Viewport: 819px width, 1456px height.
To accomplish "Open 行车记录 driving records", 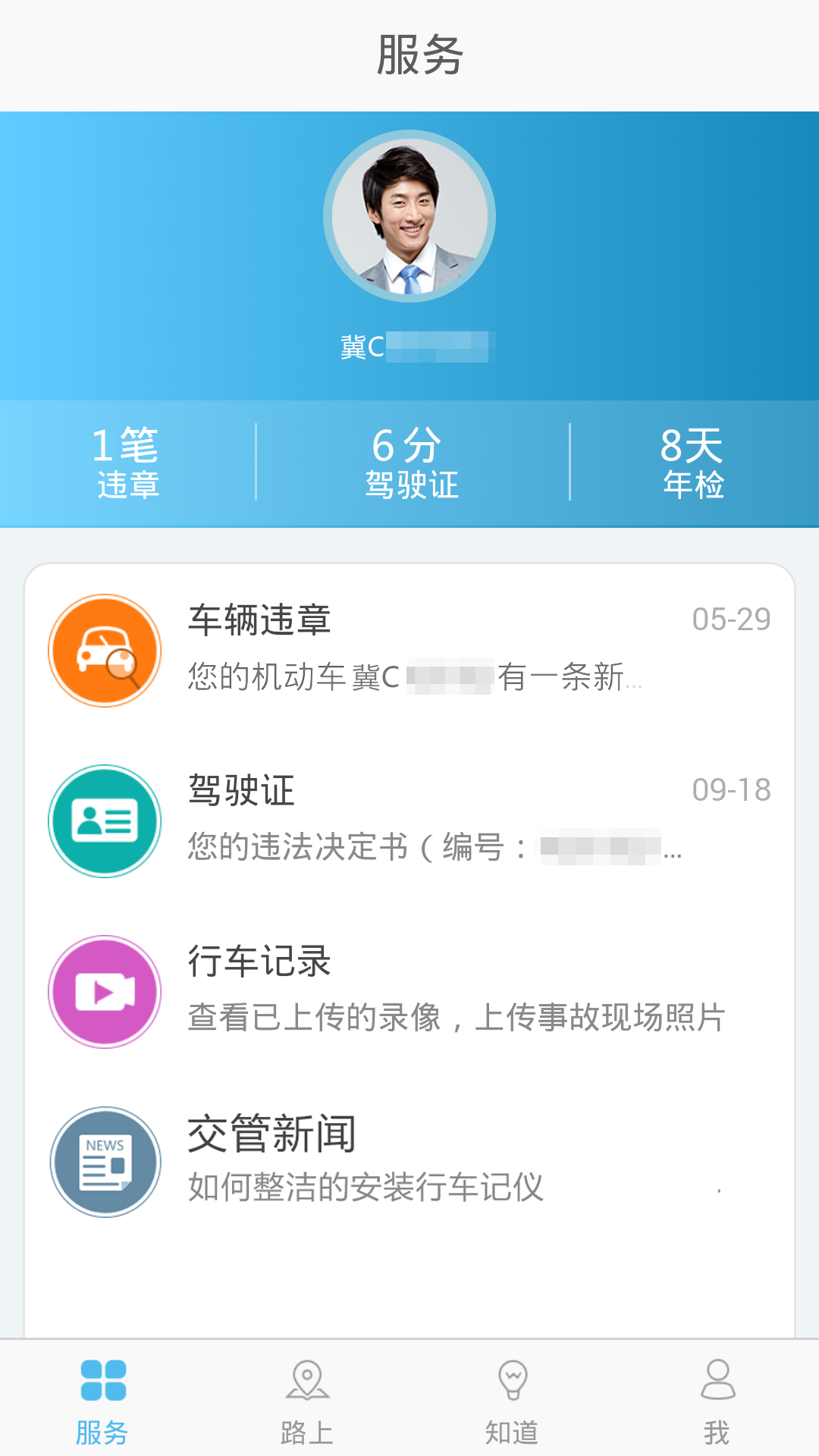I will pos(409,991).
